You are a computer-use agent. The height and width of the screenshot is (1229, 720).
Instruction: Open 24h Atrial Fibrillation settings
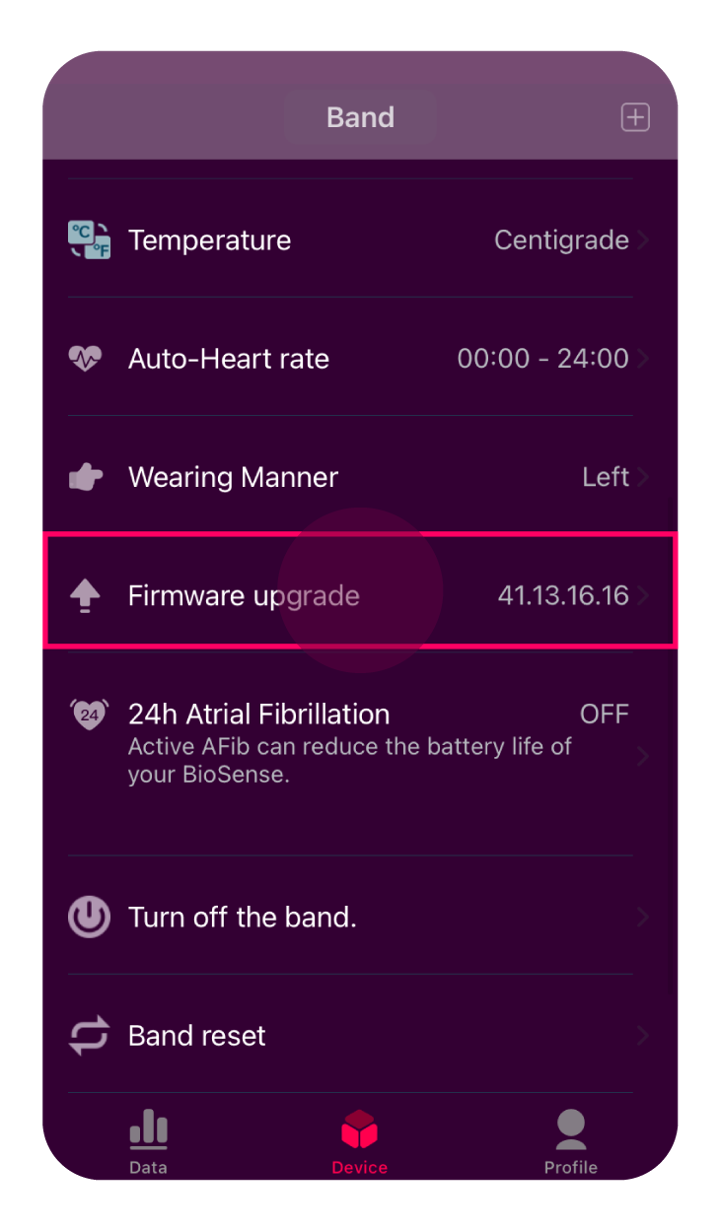(x=358, y=744)
